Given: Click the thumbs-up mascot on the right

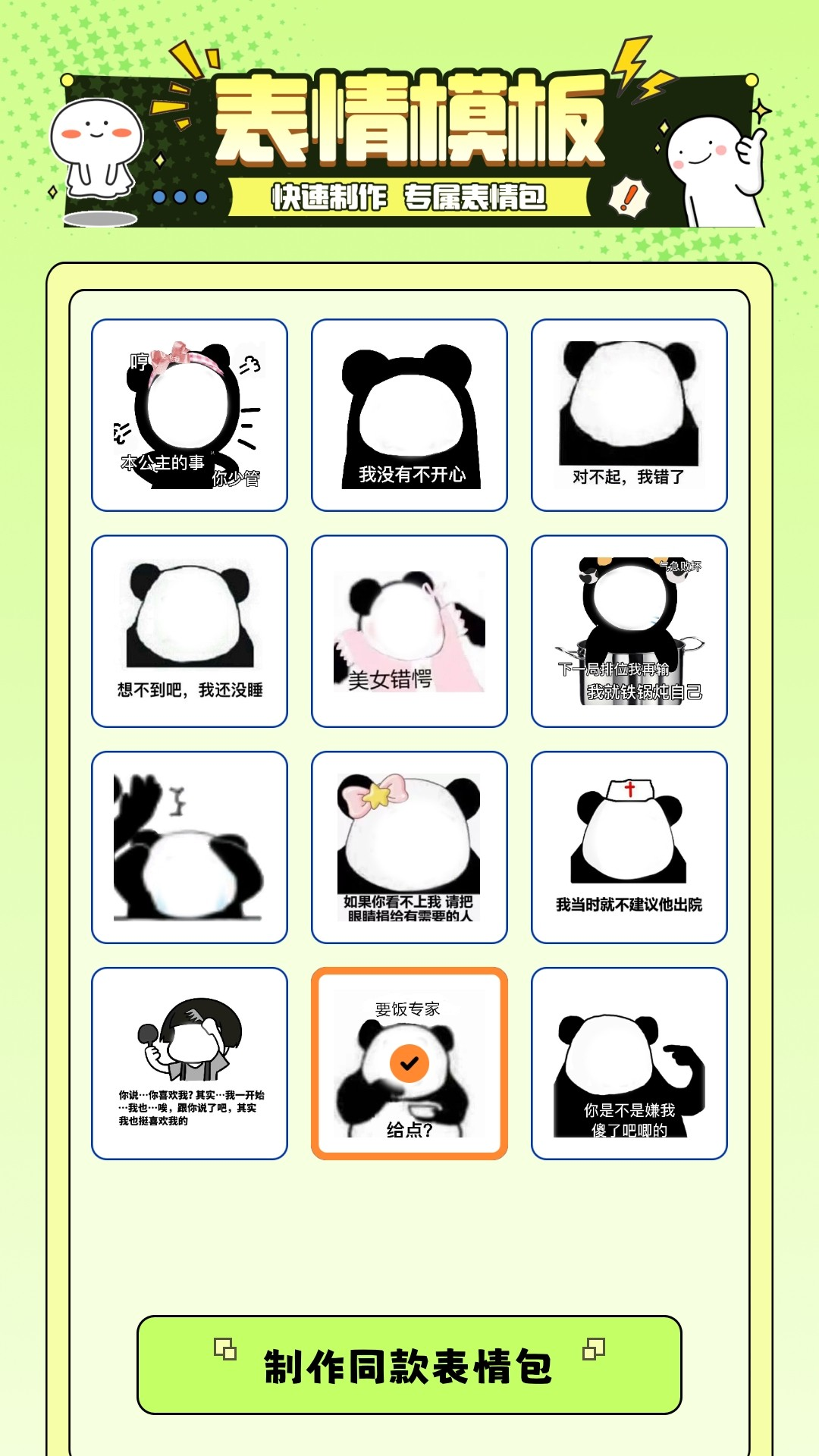Looking at the screenshot, I should click(713, 163).
